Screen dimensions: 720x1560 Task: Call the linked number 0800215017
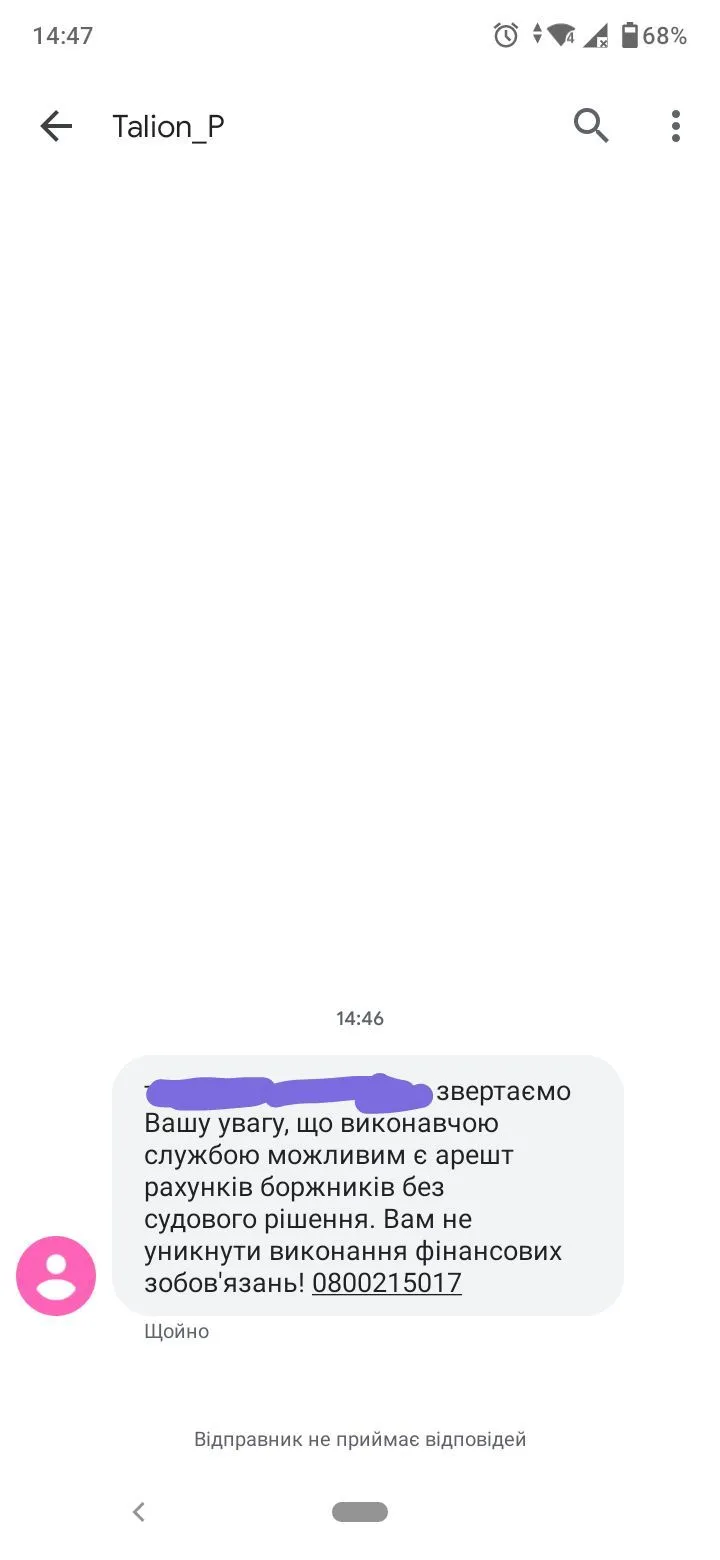point(387,1283)
